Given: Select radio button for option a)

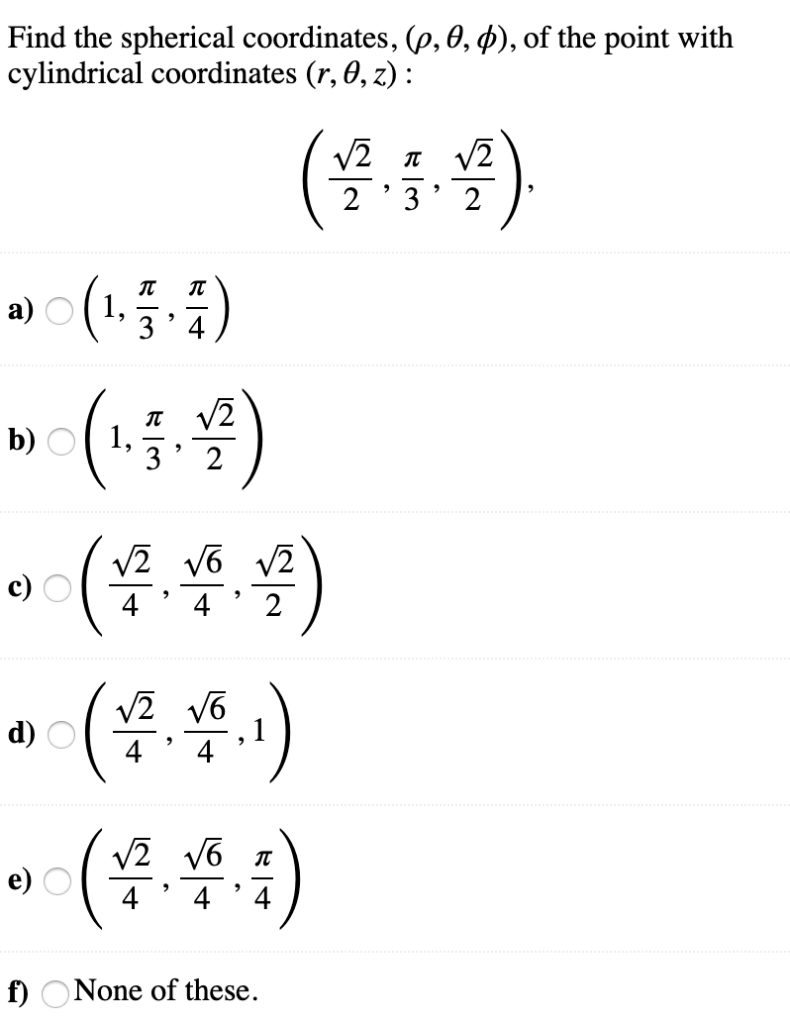Looking at the screenshot, I should pyautogui.click(x=57, y=310).
